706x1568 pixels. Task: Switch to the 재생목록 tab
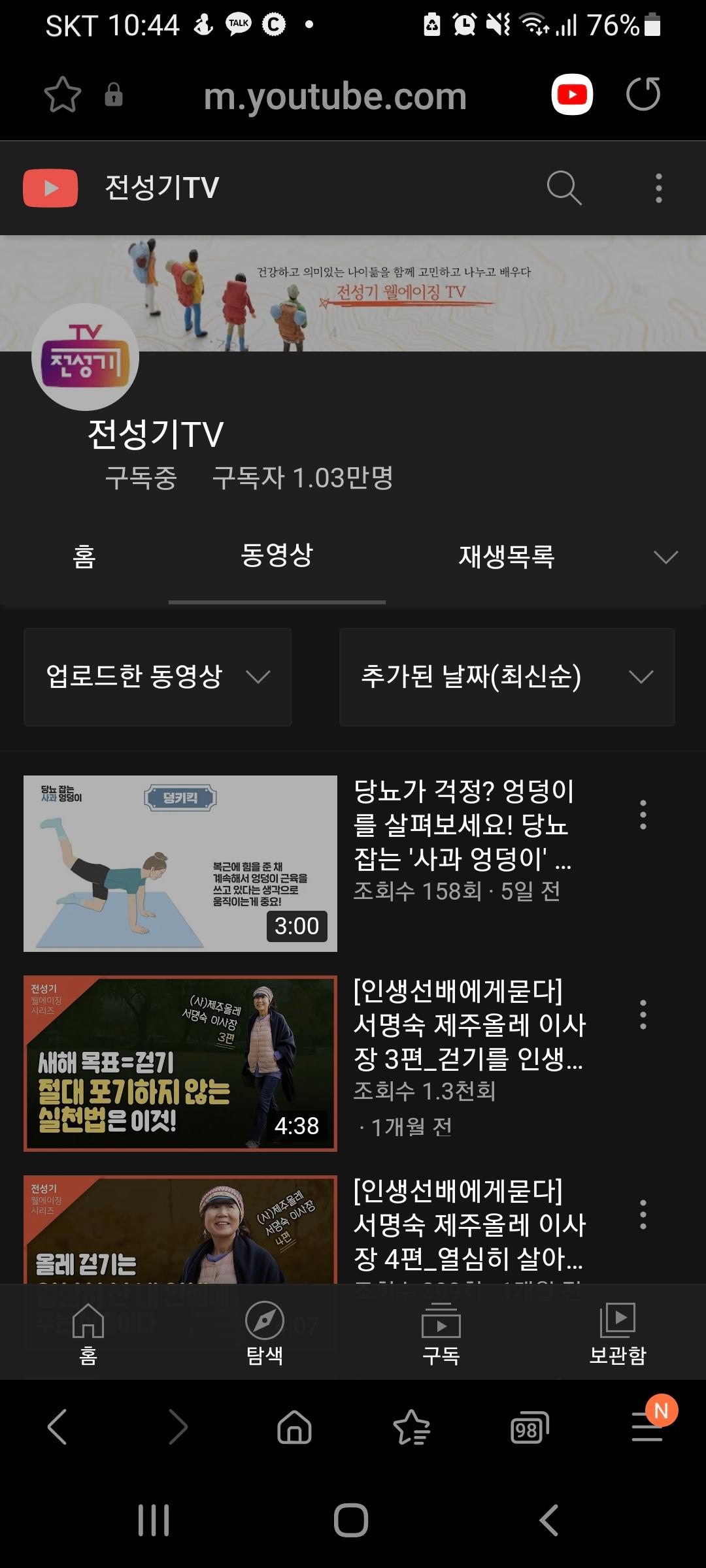[x=506, y=557]
